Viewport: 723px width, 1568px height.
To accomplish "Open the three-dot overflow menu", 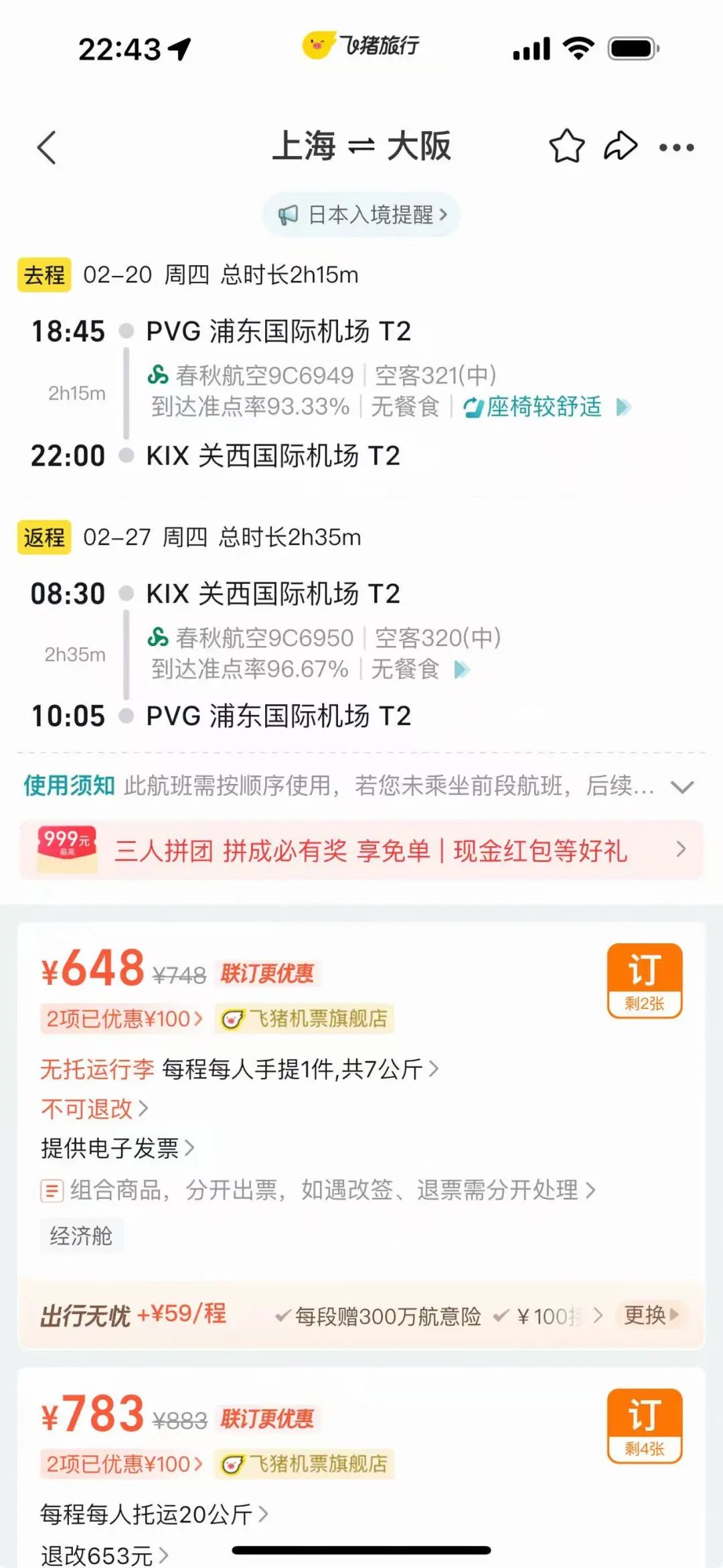I will tap(676, 147).
